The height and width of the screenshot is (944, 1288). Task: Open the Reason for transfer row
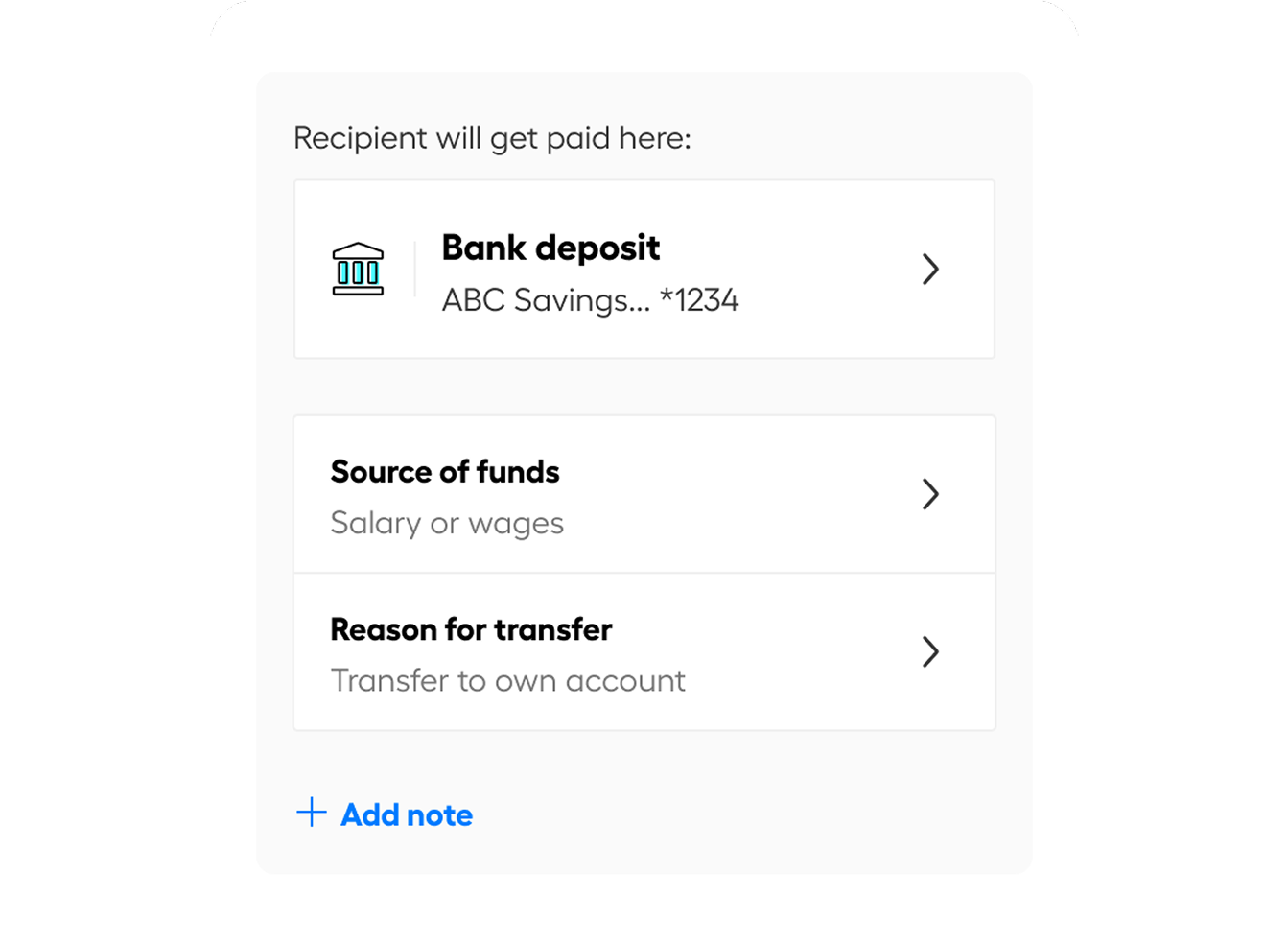click(644, 652)
